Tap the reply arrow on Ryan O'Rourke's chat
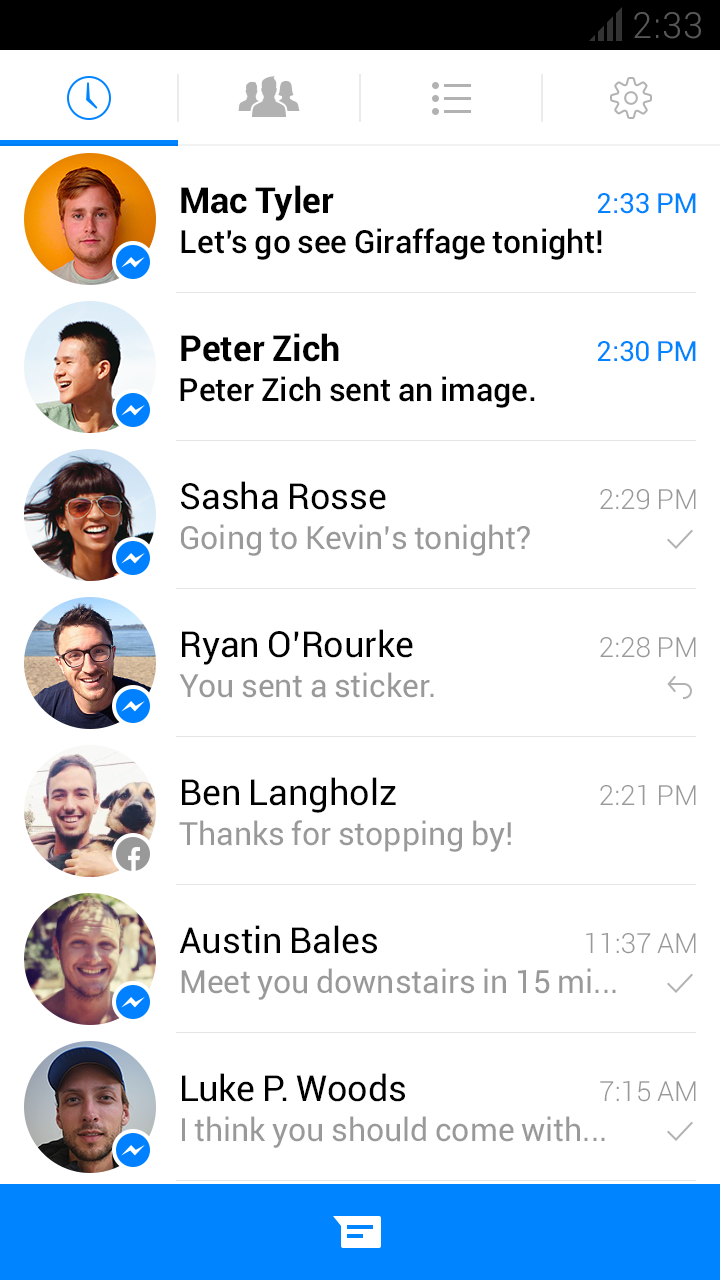This screenshot has width=720, height=1280. click(x=679, y=689)
